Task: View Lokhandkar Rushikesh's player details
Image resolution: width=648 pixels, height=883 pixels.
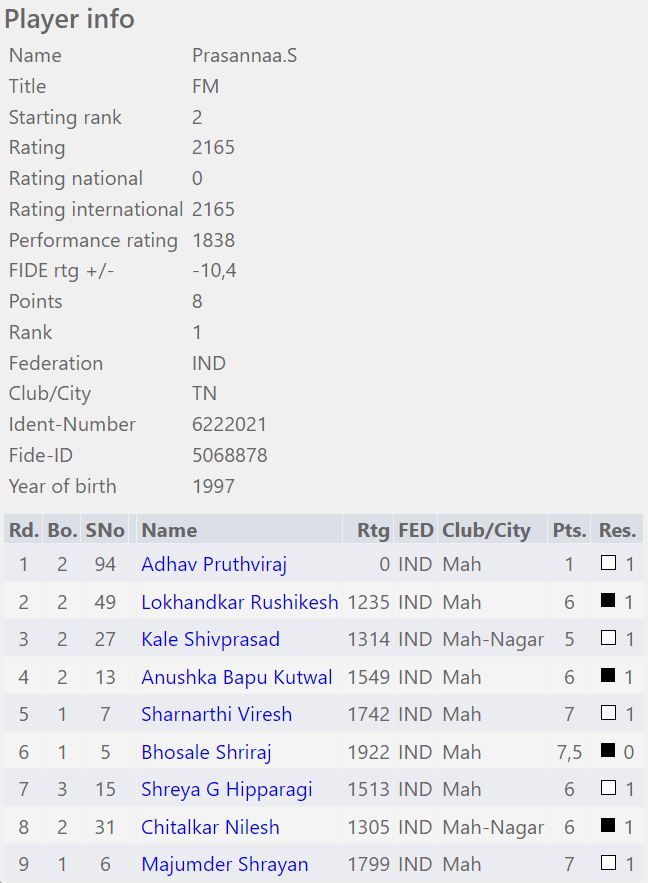Action: pos(240,602)
